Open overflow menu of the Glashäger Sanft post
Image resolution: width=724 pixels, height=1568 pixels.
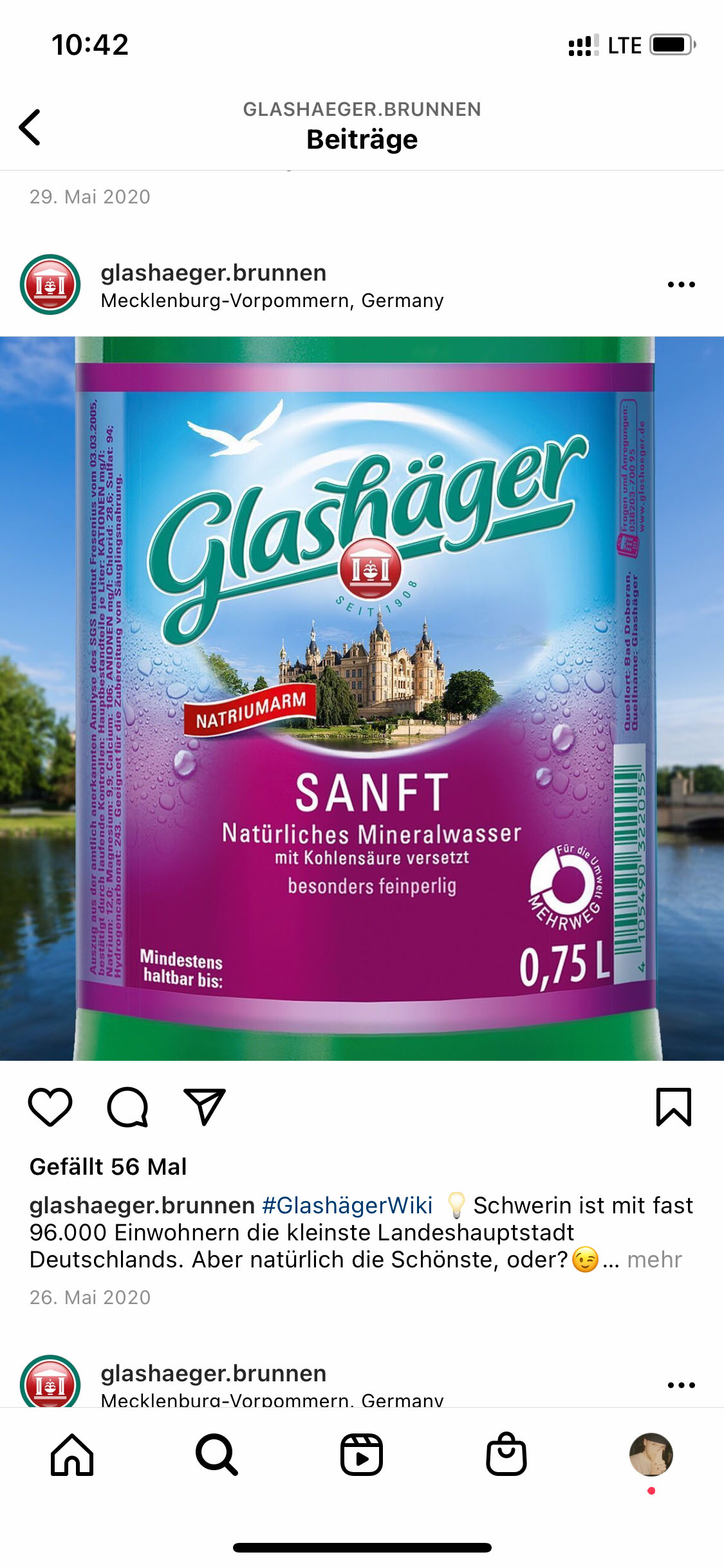pyautogui.click(x=681, y=285)
